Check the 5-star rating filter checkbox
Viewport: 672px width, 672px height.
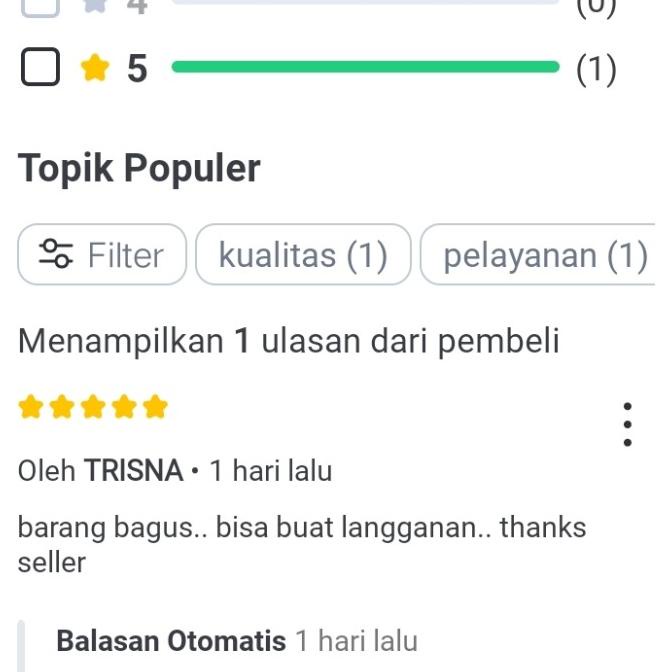click(x=40, y=69)
